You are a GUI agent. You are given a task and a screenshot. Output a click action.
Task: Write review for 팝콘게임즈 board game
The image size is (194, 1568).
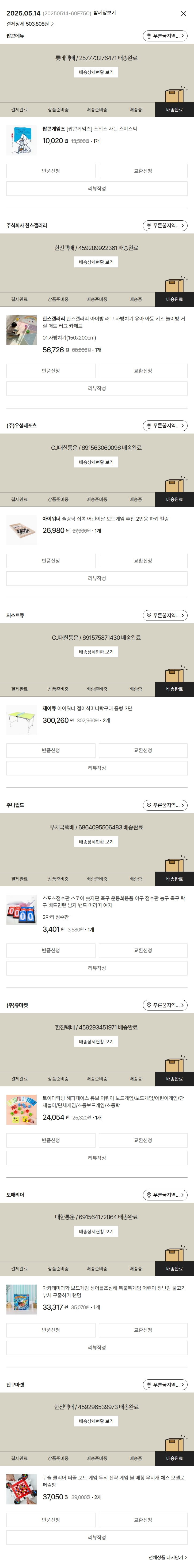point(96,189)
